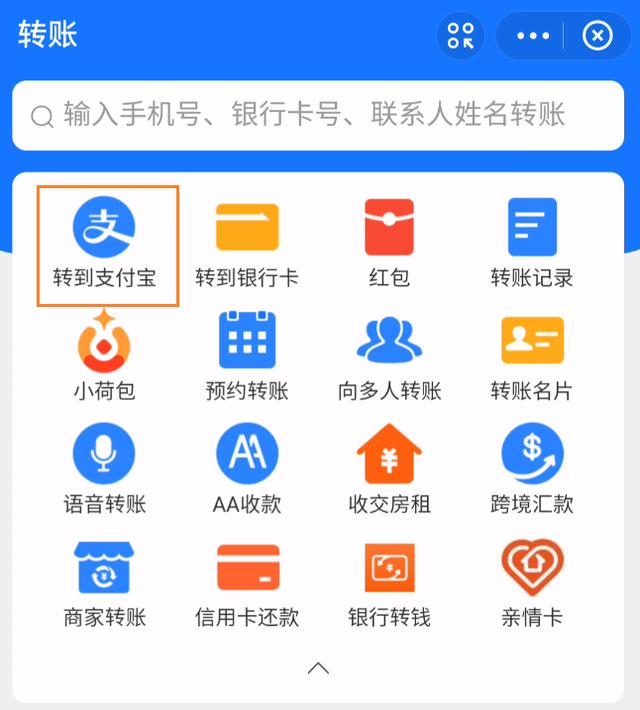640x710 pixels.
Task: Open the mini program shortcuts icon
Action: point(460,37)
